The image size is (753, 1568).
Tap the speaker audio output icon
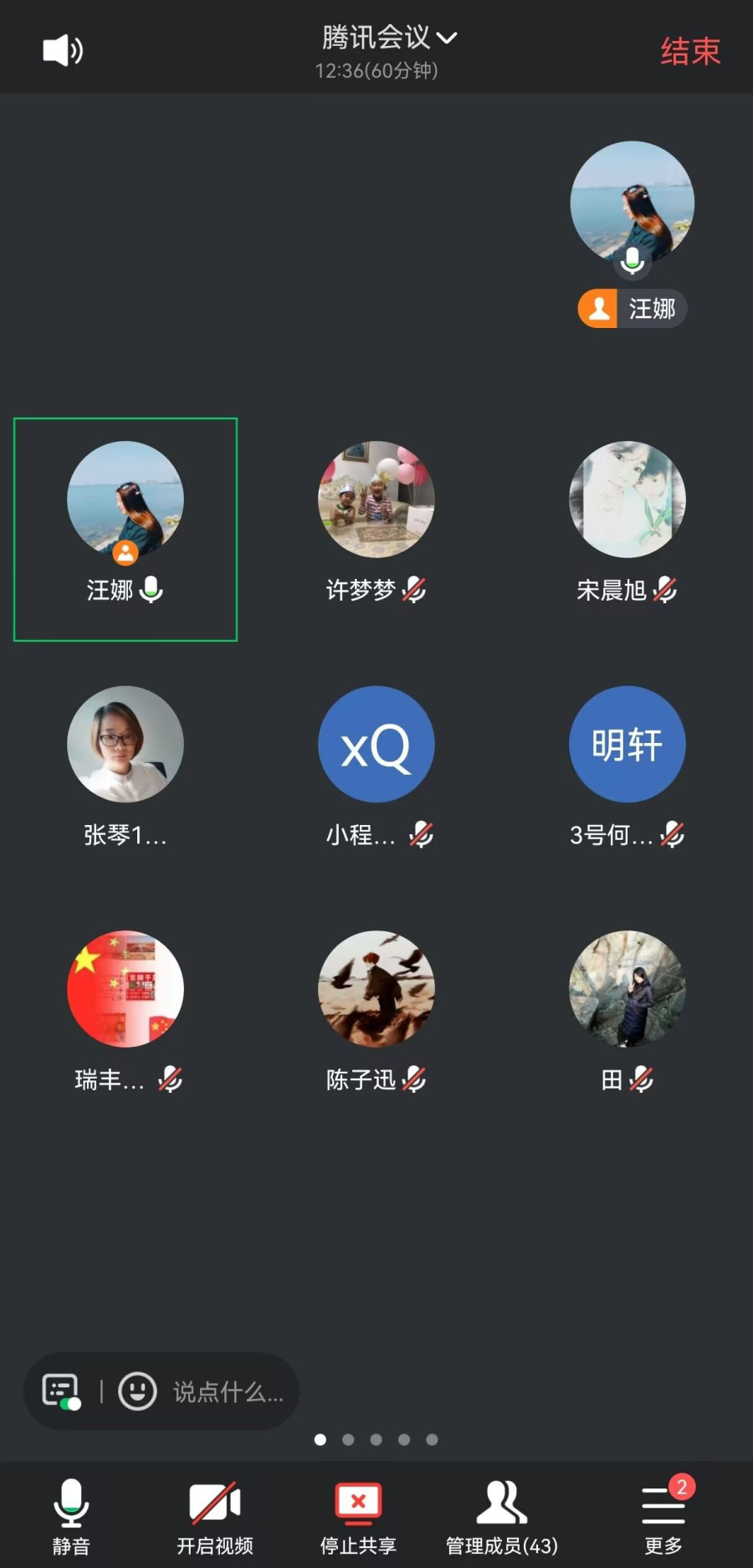(x=63, y=51)
